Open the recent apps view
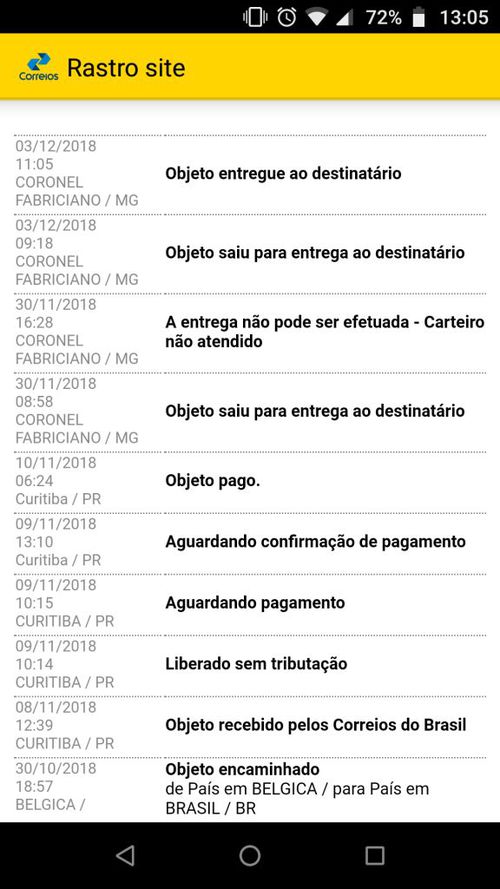The image size is (500, 889). (375, 856)
